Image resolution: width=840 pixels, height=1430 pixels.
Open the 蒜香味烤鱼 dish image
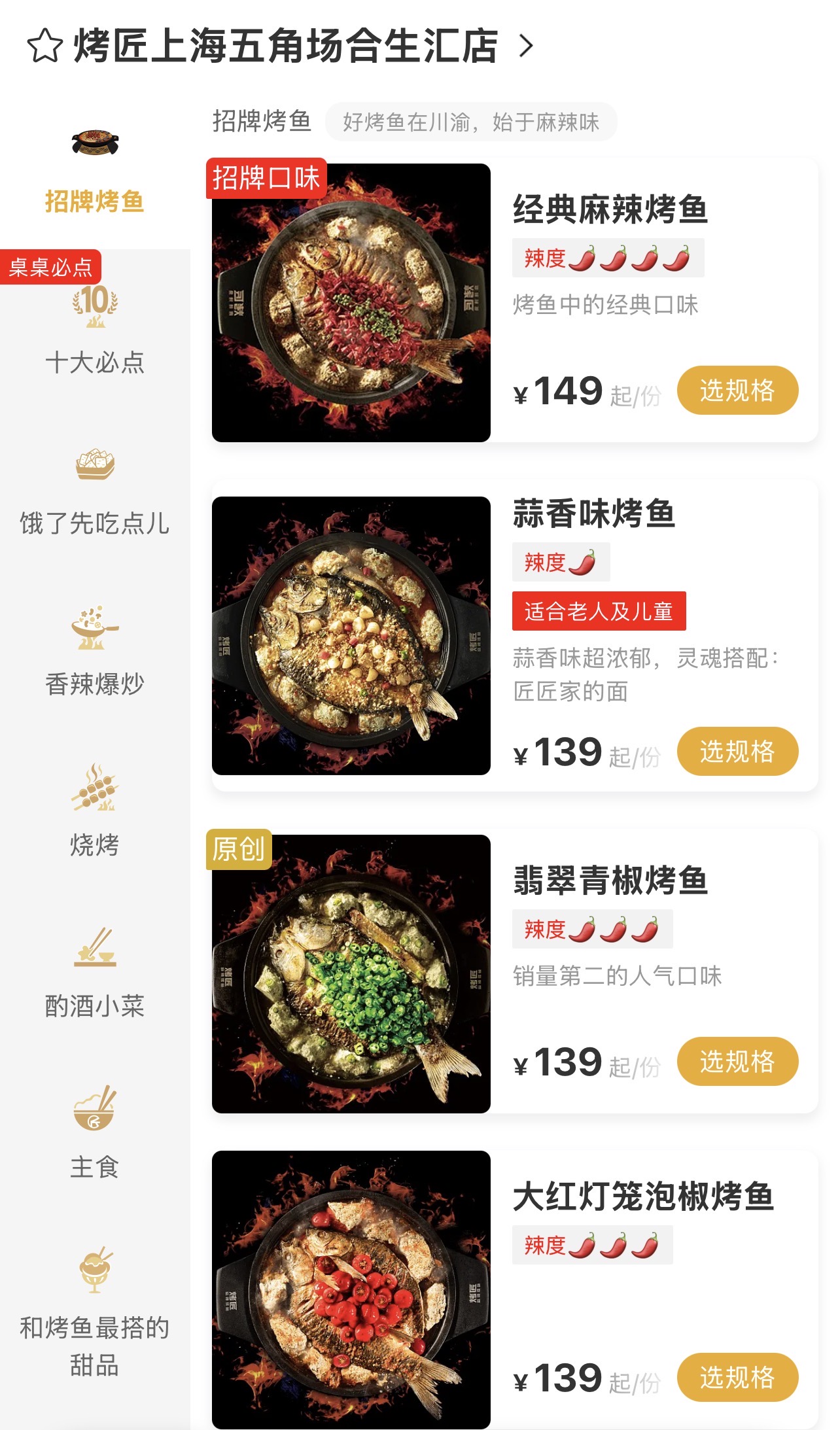coord(351,636)
